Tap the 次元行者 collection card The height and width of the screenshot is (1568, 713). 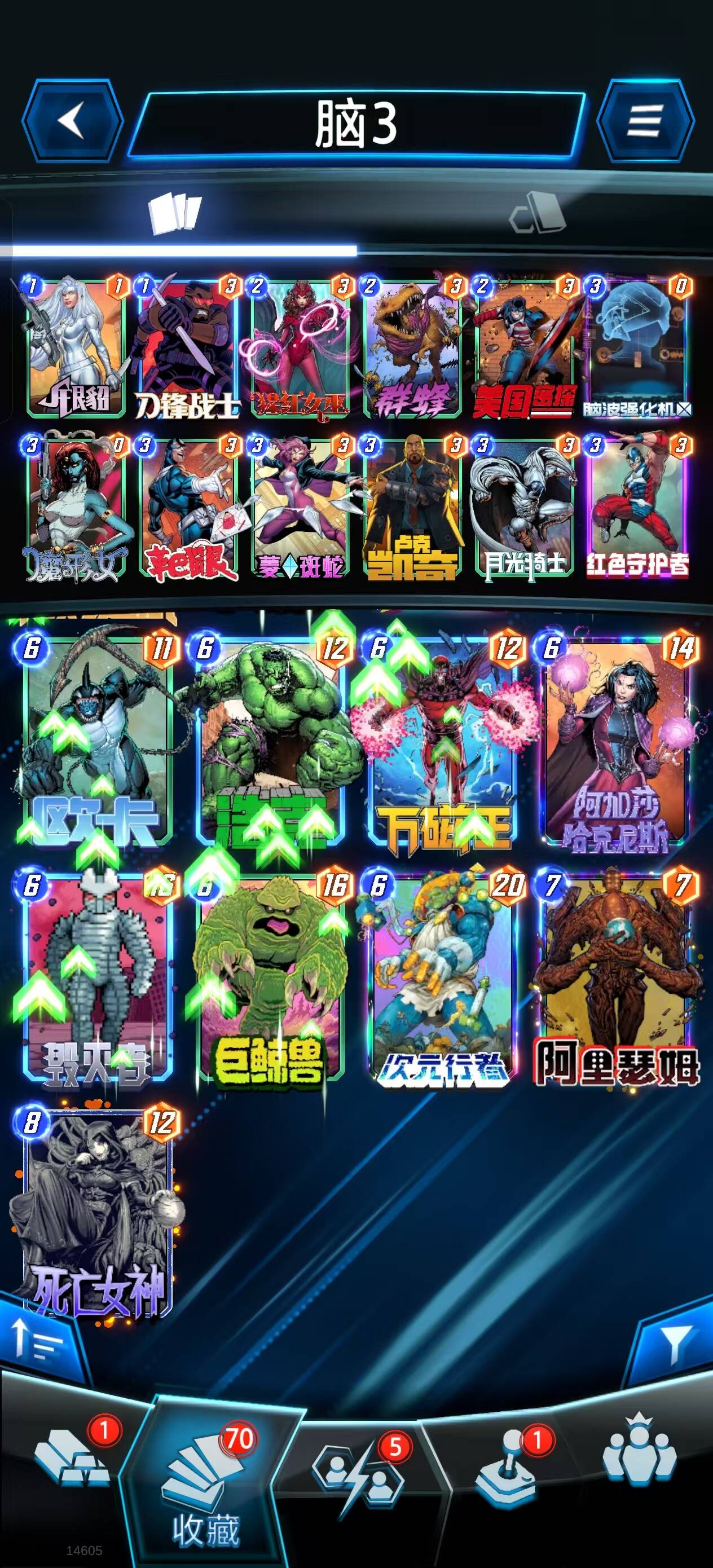(x=443, y=977)
